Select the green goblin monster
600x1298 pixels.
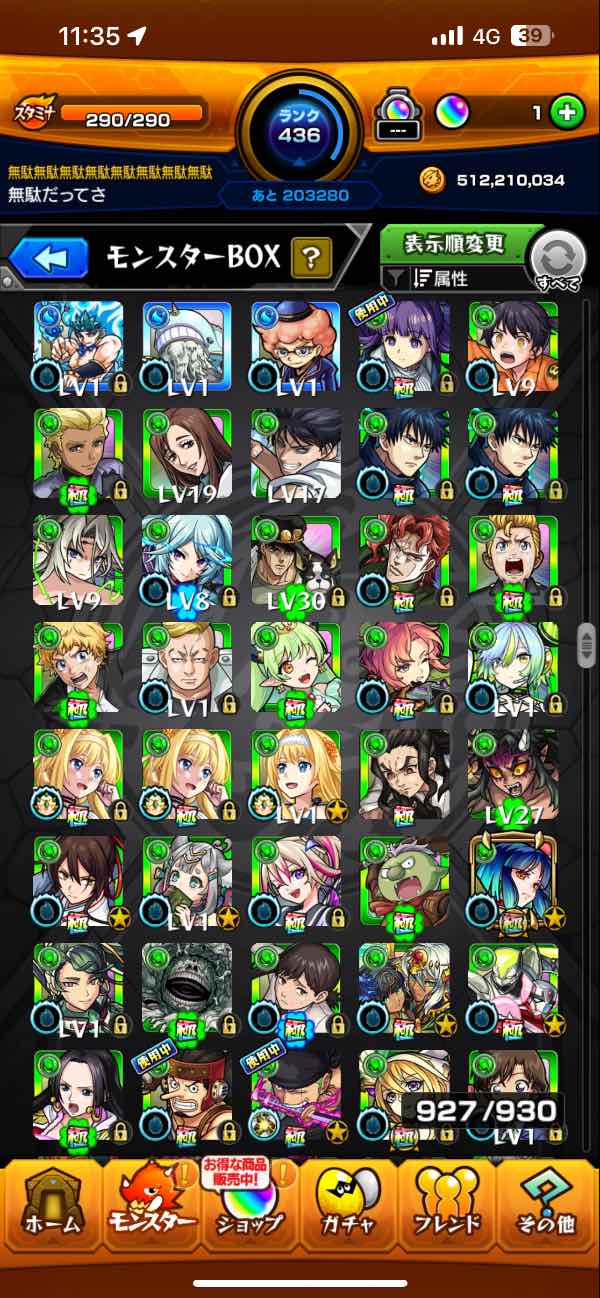[x=404, y=882]
